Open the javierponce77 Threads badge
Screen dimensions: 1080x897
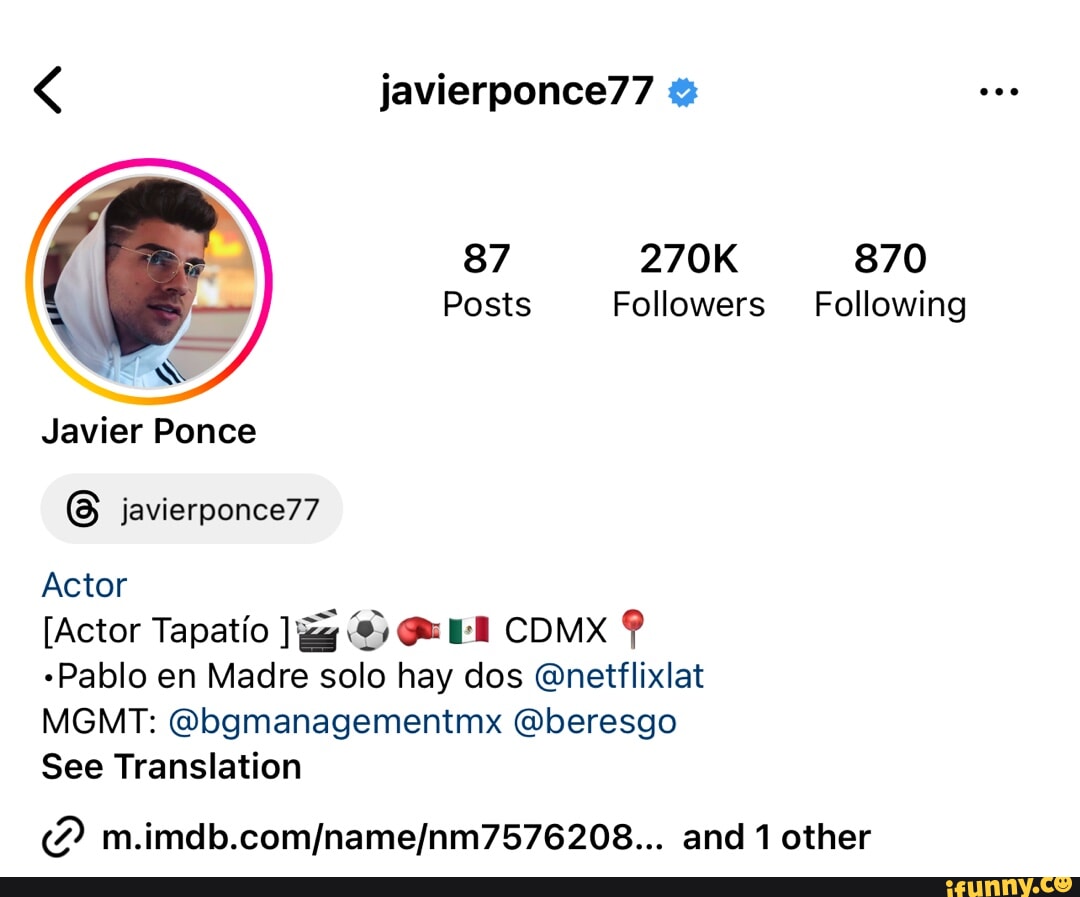coord(192,509)
